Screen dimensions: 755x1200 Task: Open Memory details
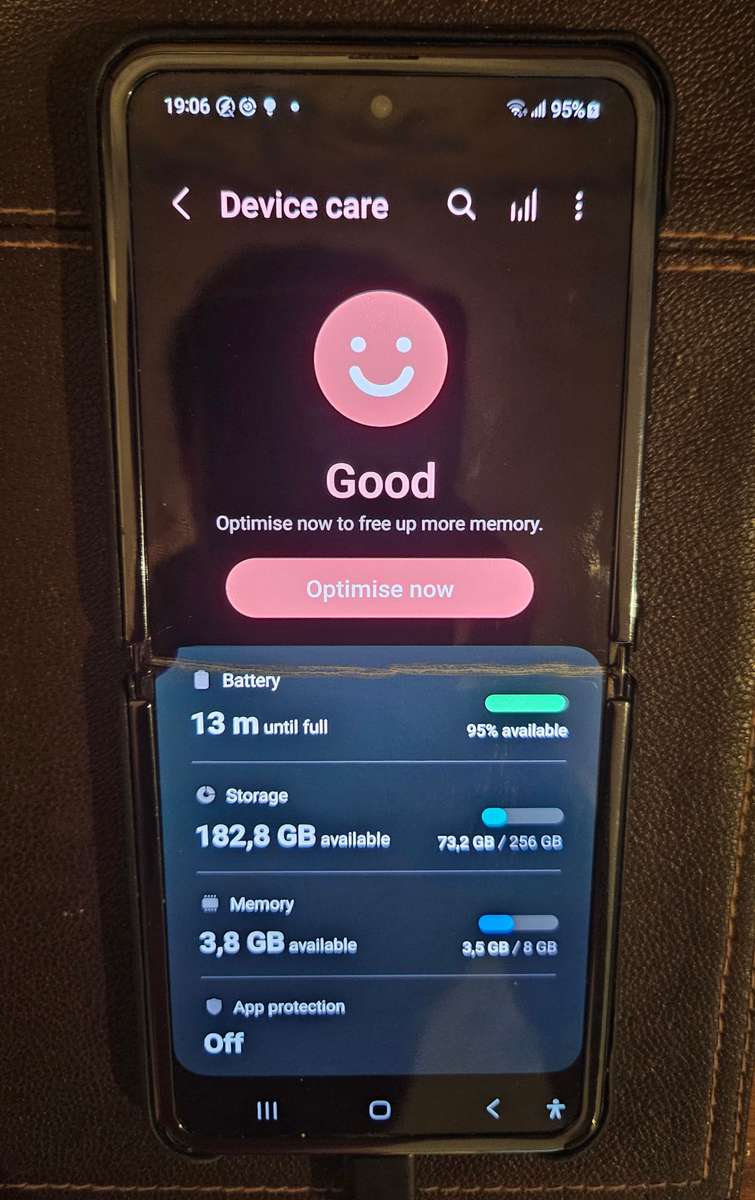click(x=379, y=928)
